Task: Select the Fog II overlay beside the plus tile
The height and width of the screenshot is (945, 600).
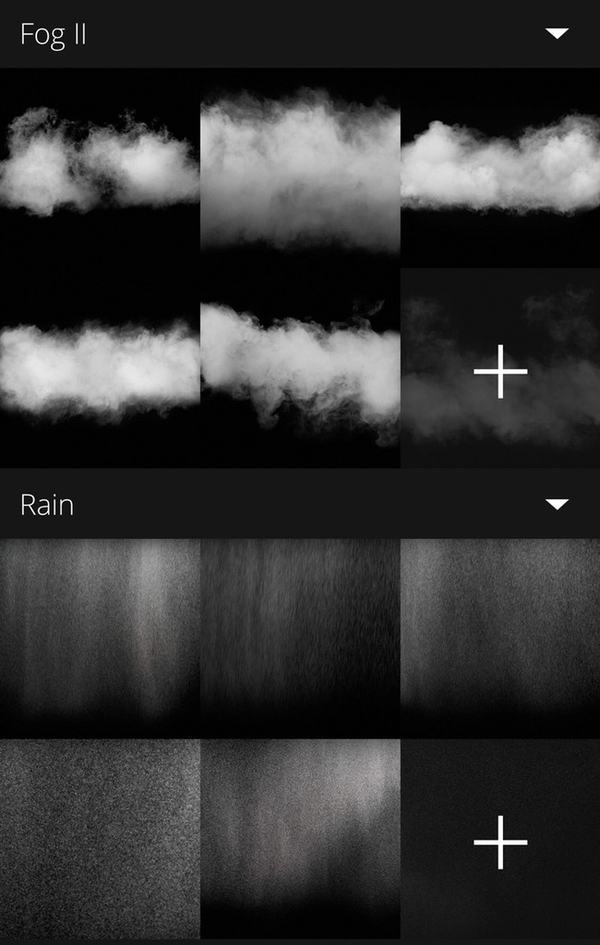Action: click(300, 368)
